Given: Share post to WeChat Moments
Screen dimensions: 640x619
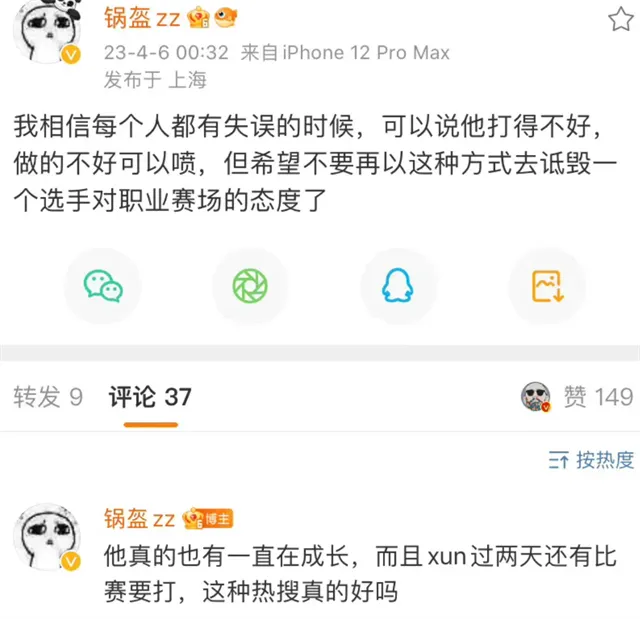Looking at the screenshot, I should (x=250, y=287).
